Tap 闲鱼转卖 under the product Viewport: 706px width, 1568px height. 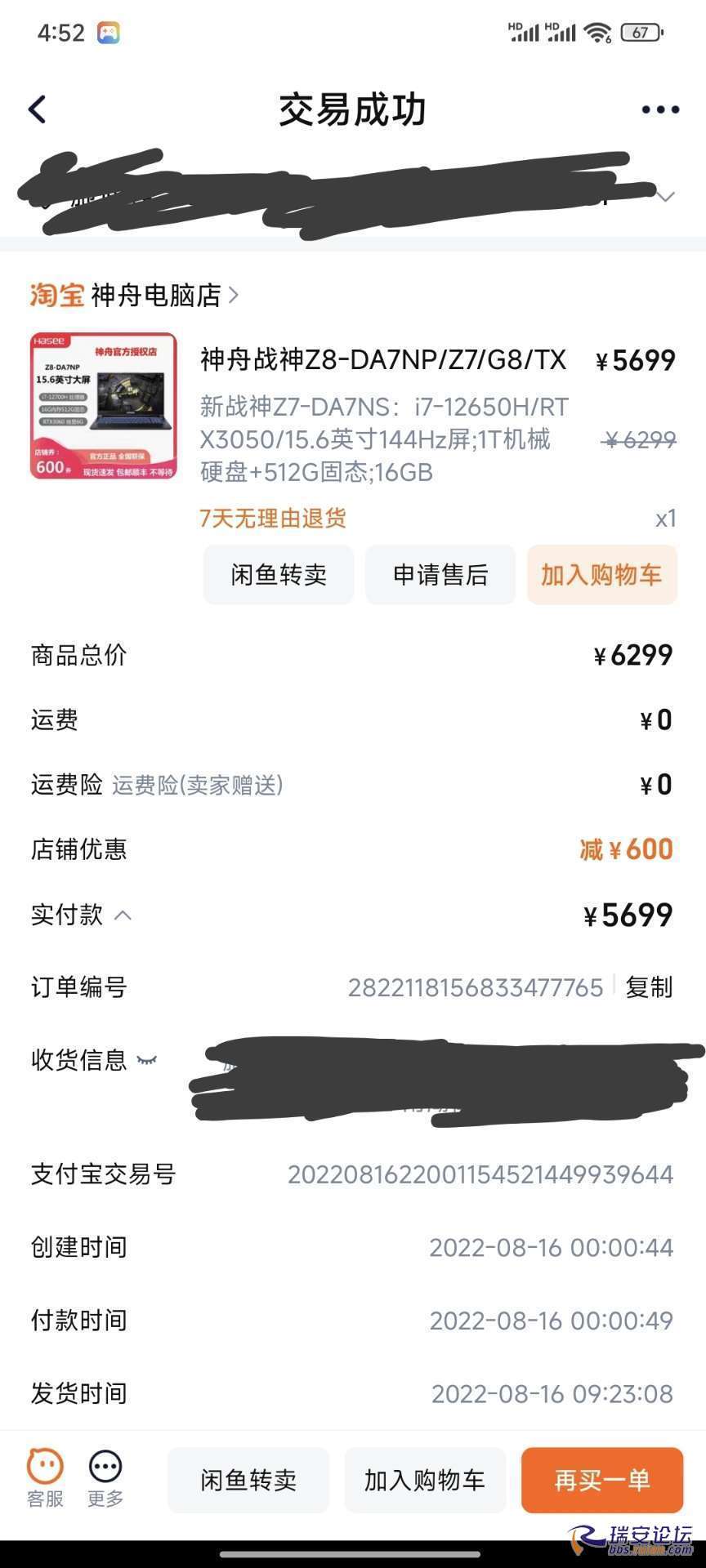[x=279, y=575]
